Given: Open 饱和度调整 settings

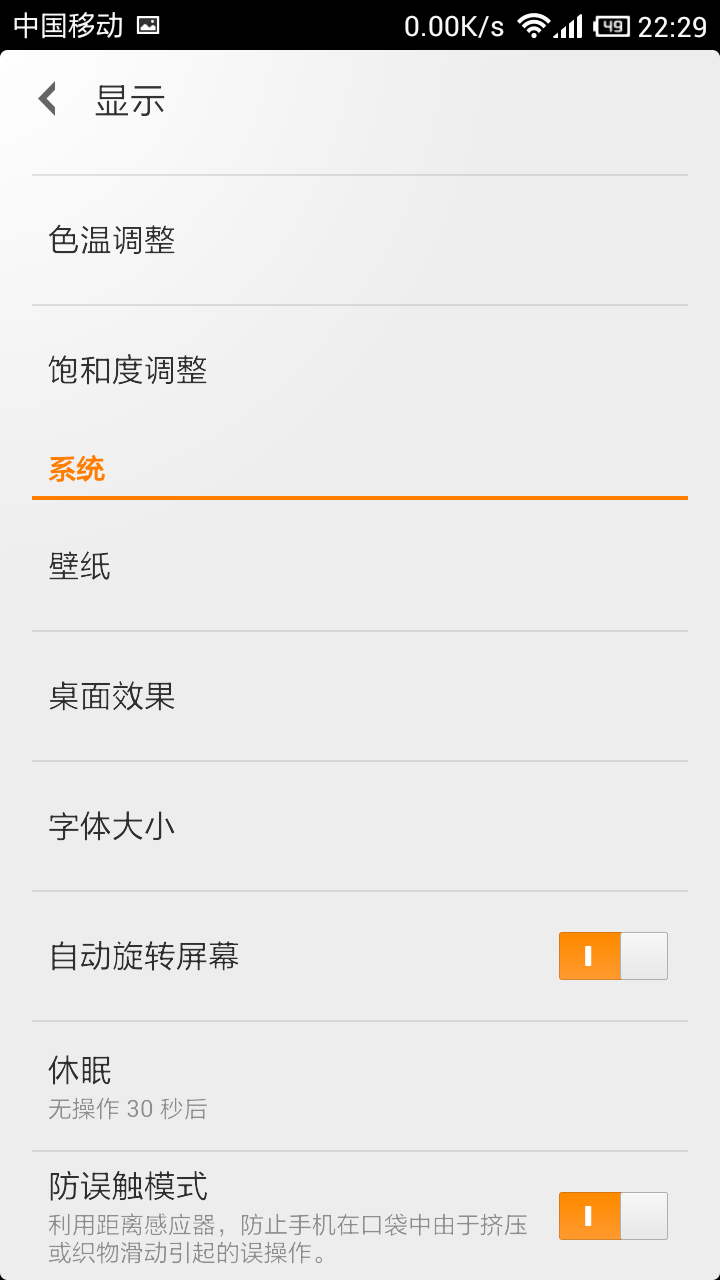Looking at the screenshot, I should pyautogui.click(x=360, y=370).
